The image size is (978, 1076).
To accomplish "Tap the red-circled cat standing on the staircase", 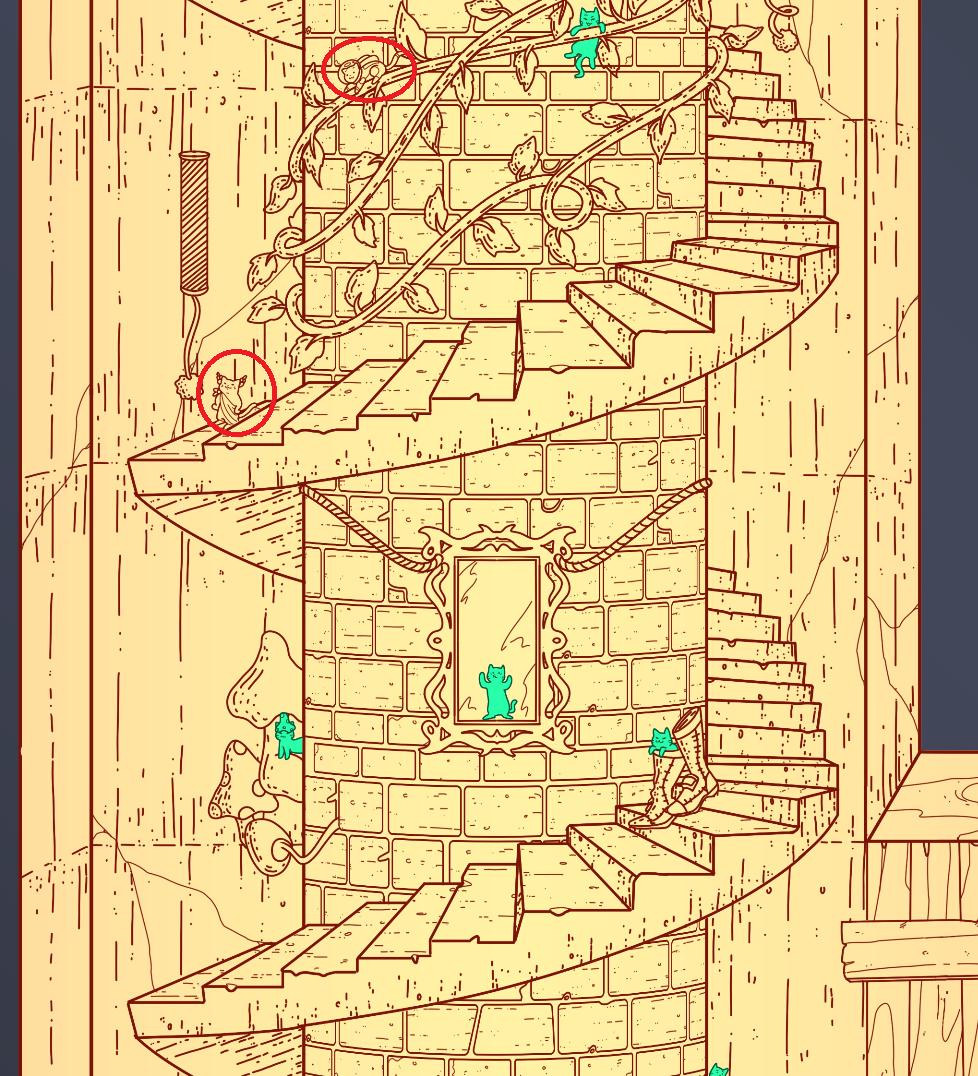I will (x=231, y=397).
